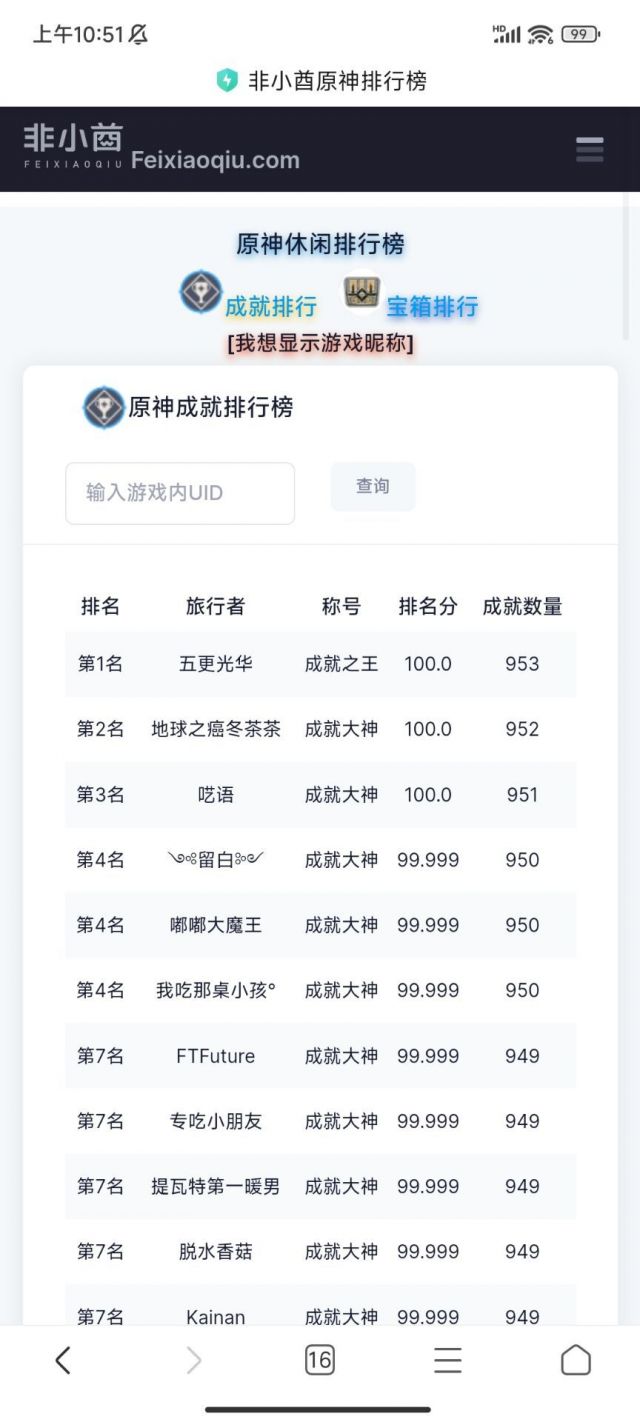Open the 我想显示游戏昵称 link
Image resolution: width=640 pixels, height=1422 pixels.
click(x=320, y=343)
